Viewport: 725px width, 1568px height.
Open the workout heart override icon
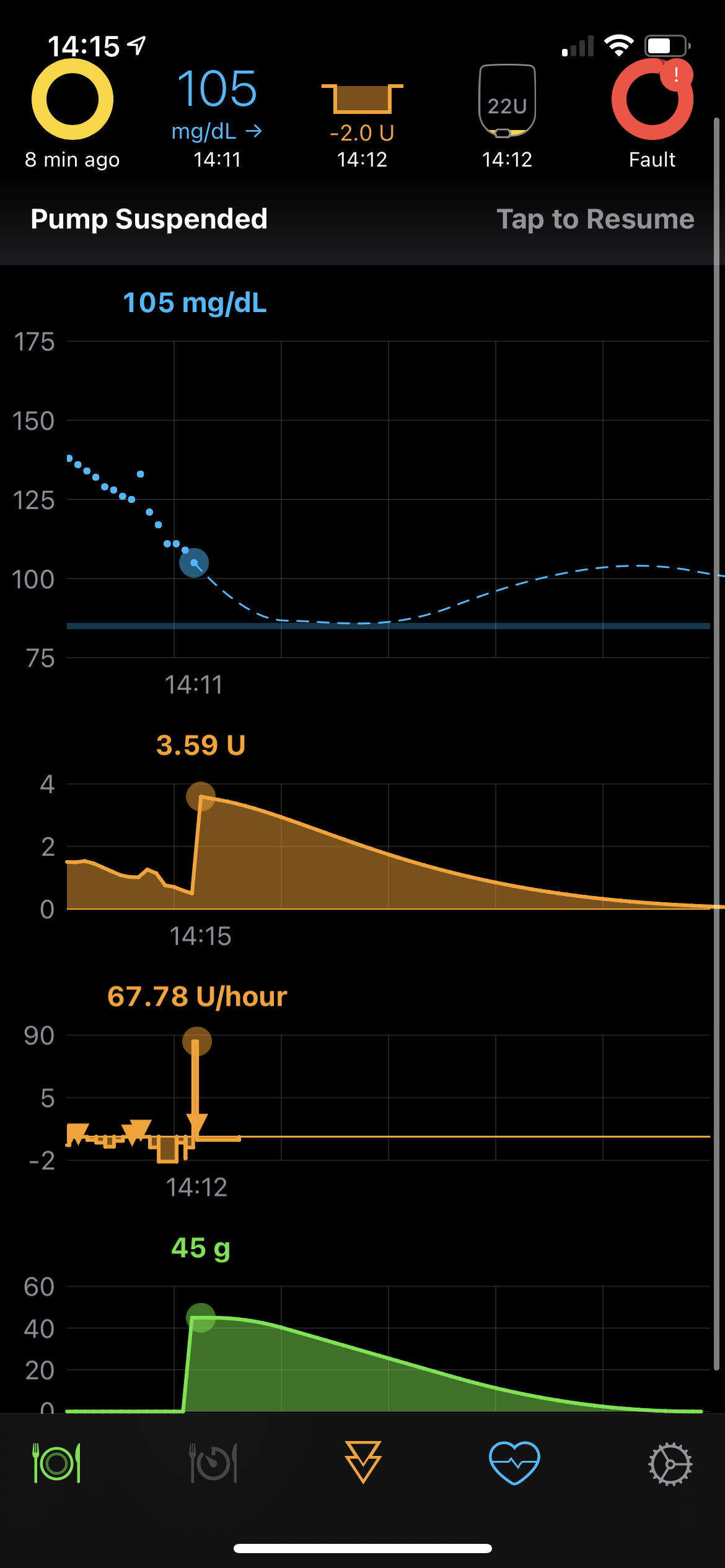pyautogui.click(x=514, y=1463)
